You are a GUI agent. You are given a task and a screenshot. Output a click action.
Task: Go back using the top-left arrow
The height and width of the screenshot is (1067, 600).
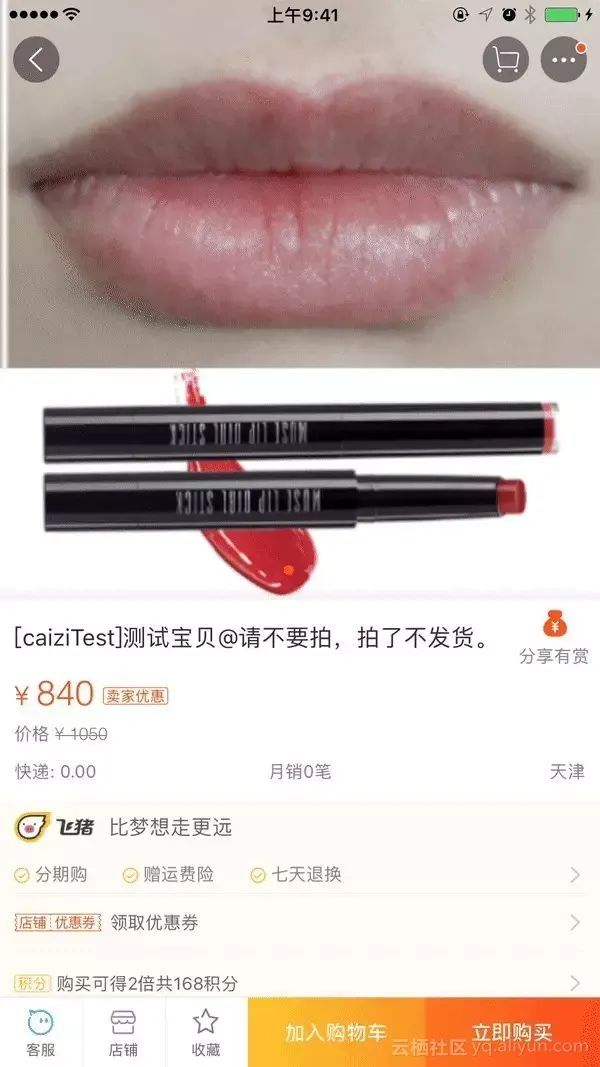tap(36, 60)
